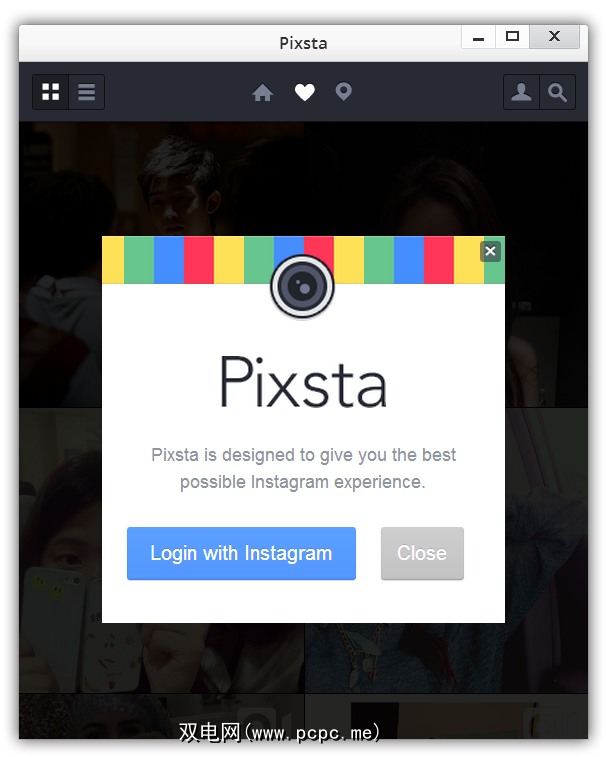
Task: Minimize the Pixsta window
Action: 478,37
